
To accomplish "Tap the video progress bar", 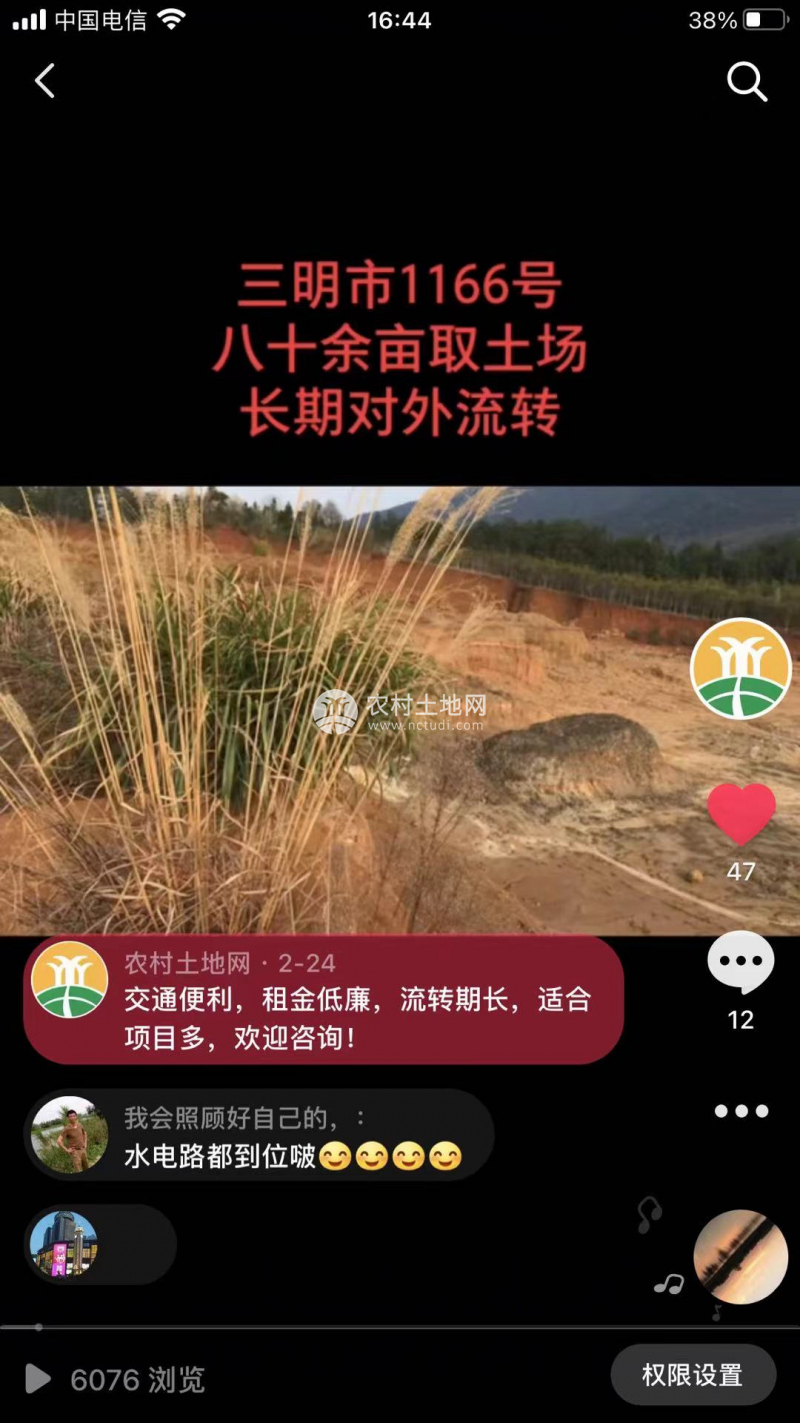I will [x=400, y=1327].
